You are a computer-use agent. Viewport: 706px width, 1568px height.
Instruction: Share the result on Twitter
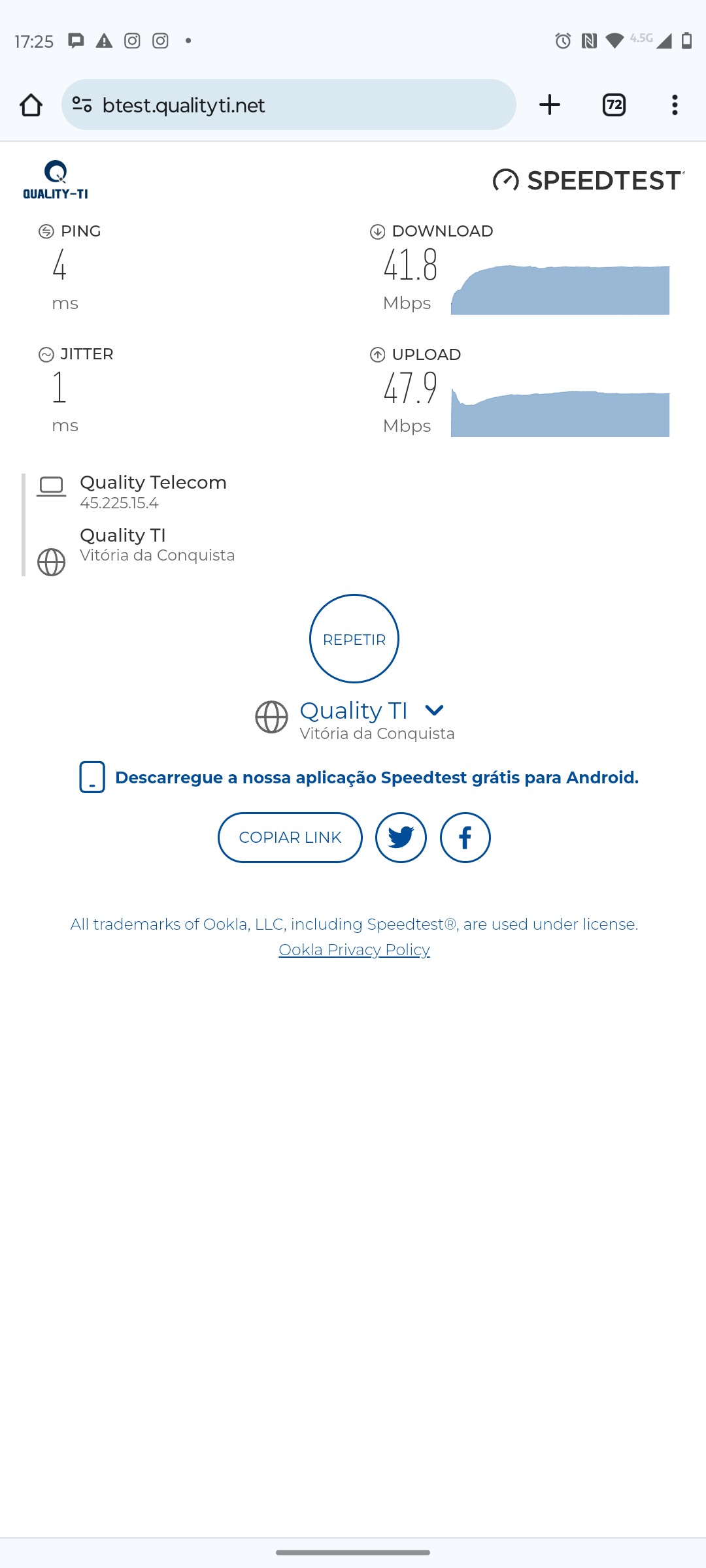[x=401, y=838]
